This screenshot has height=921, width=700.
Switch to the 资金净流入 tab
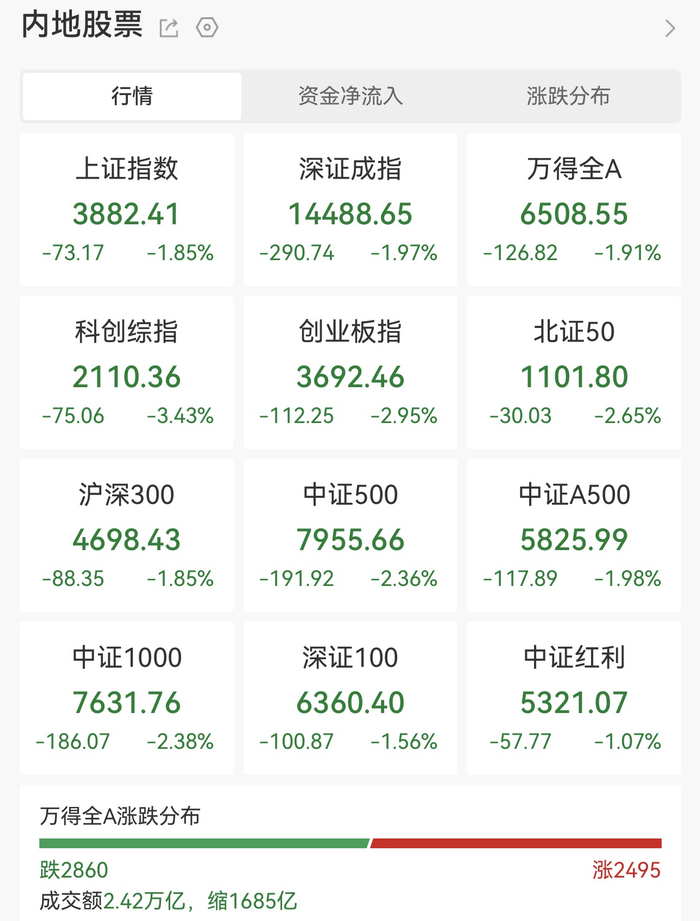(x=350, y=96)
